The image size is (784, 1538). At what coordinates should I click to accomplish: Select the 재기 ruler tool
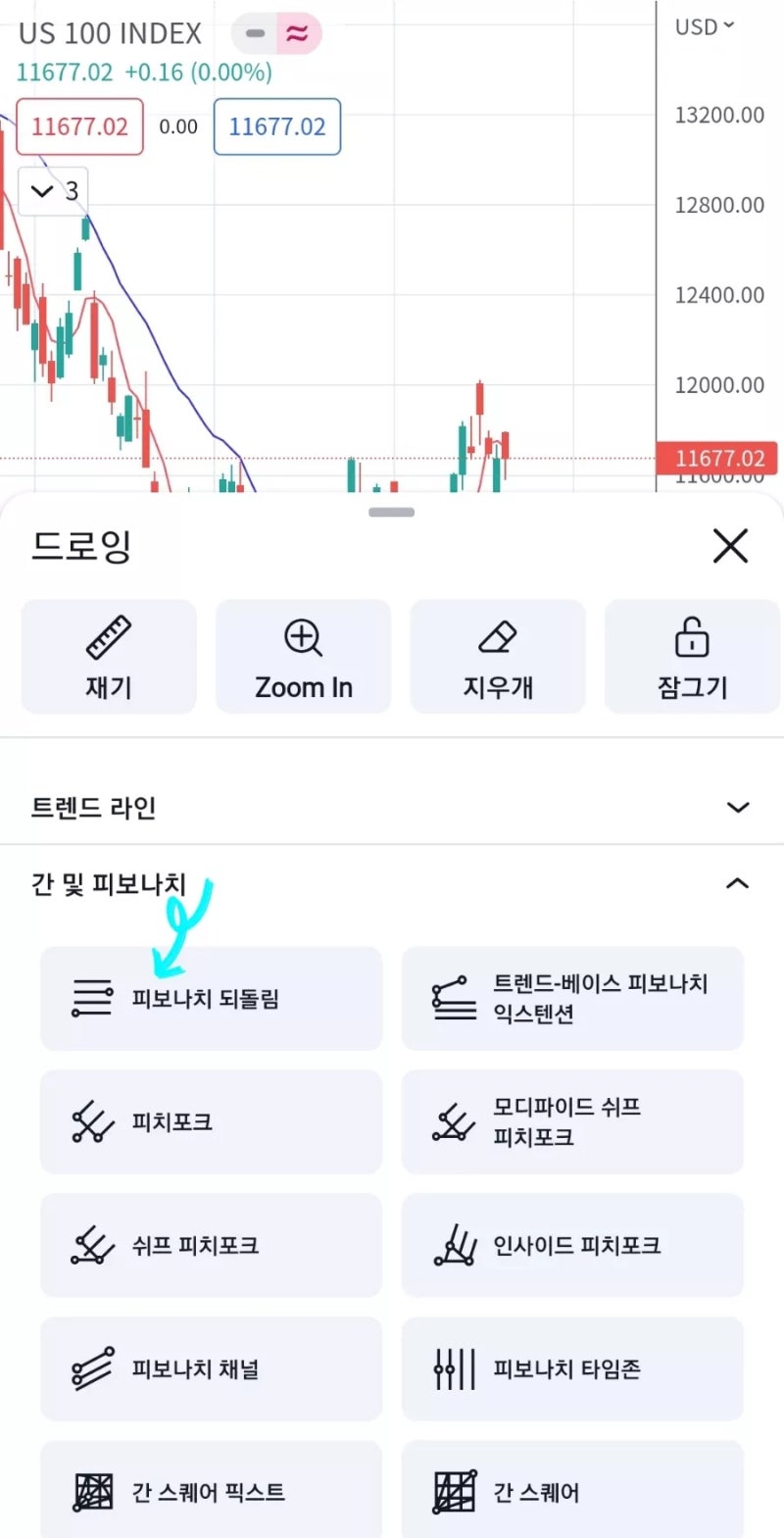click(109, 657)
